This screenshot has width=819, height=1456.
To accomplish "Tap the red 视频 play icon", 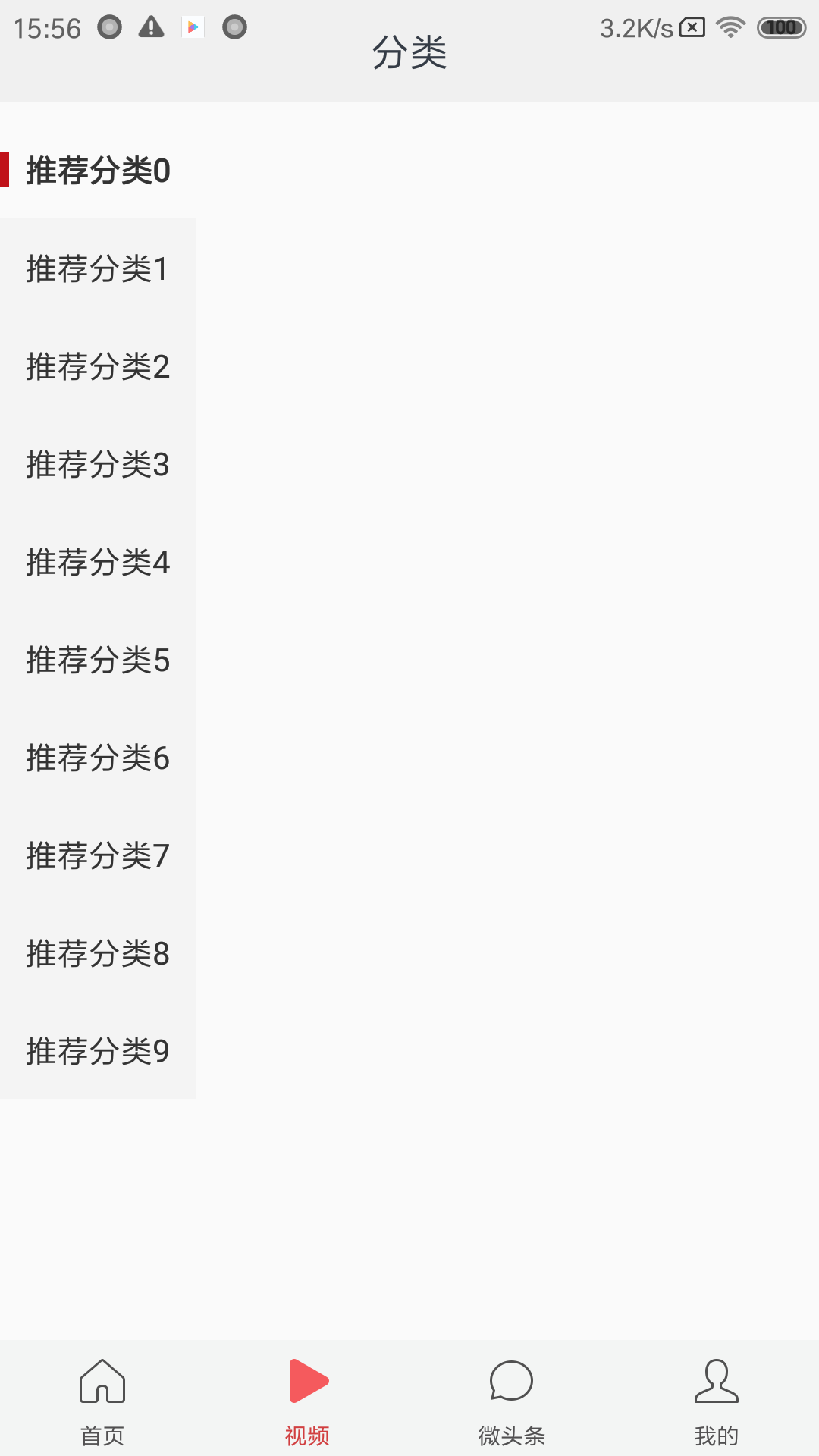I will pyautogui.click(x=307, y=1382).
